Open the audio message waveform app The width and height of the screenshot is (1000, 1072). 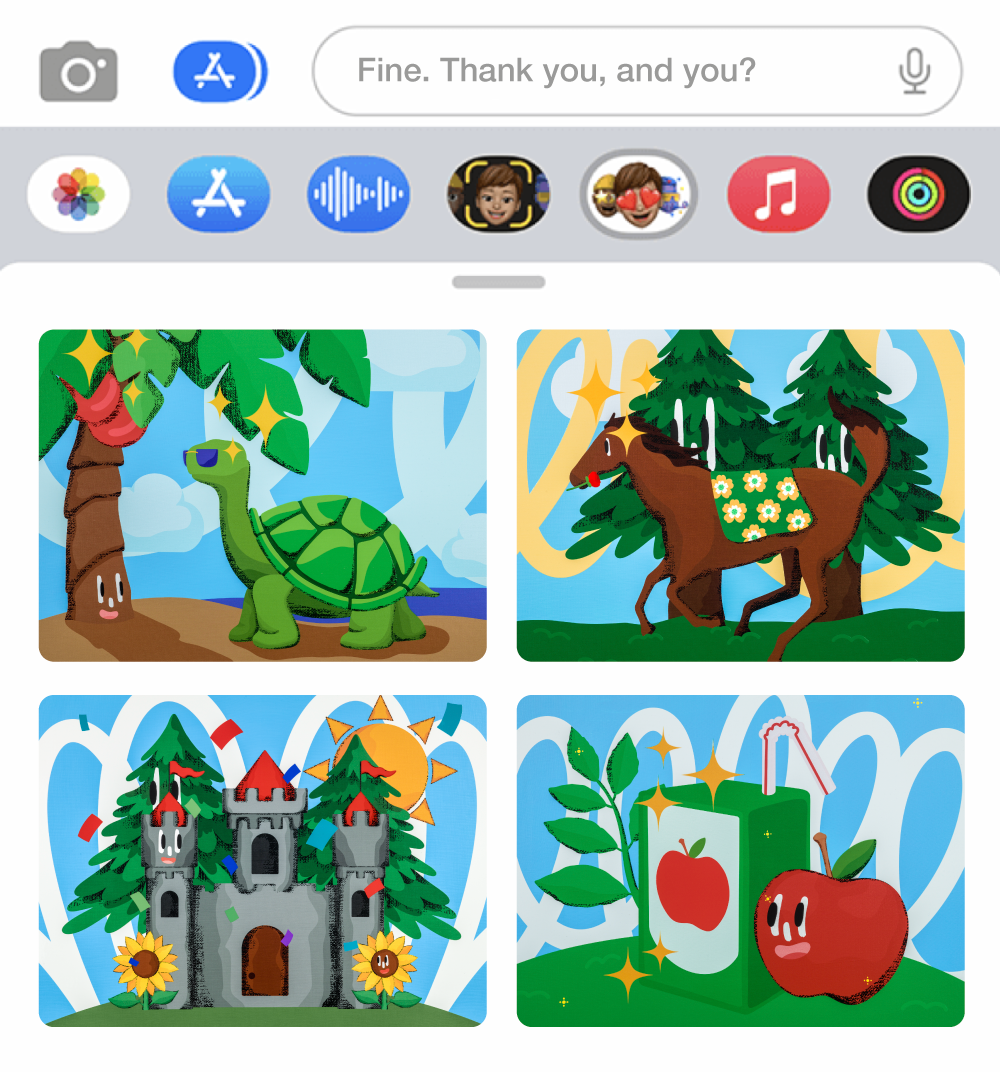(358, 194)
